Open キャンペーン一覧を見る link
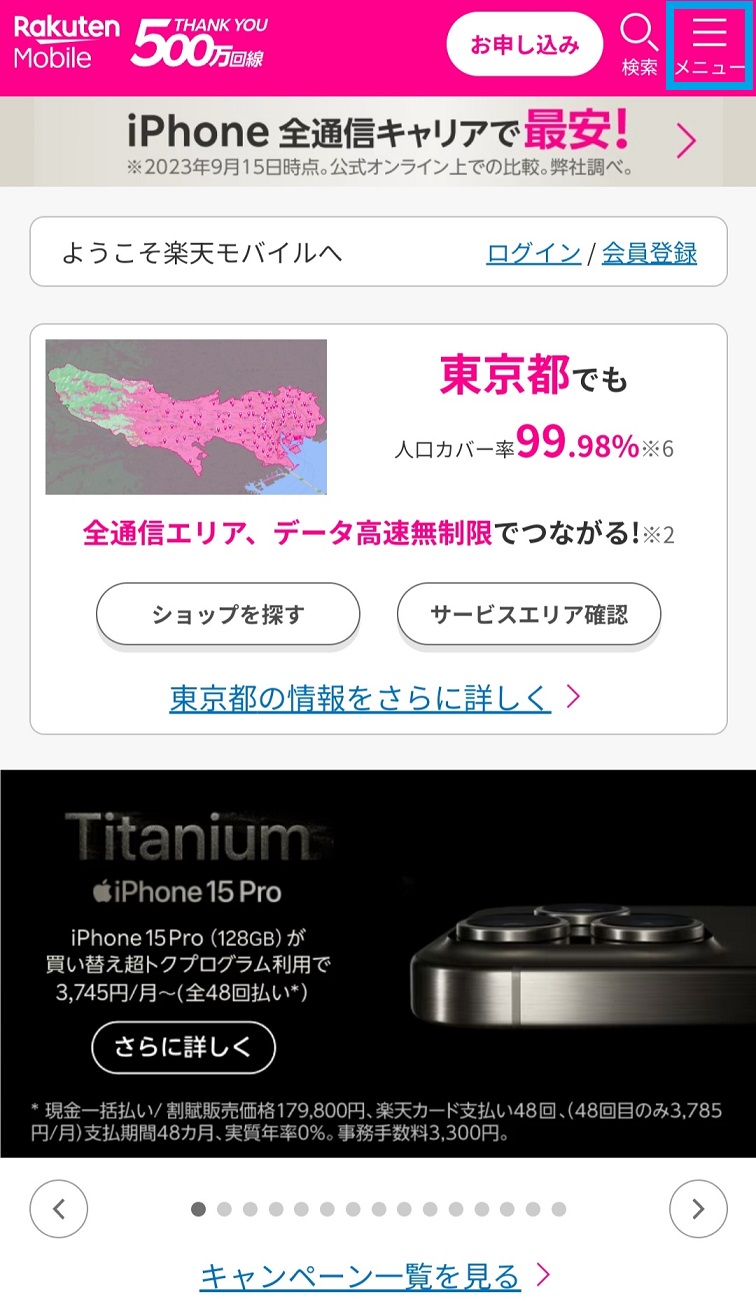This screenshot has height=1306, width=756. [361, 1276]
